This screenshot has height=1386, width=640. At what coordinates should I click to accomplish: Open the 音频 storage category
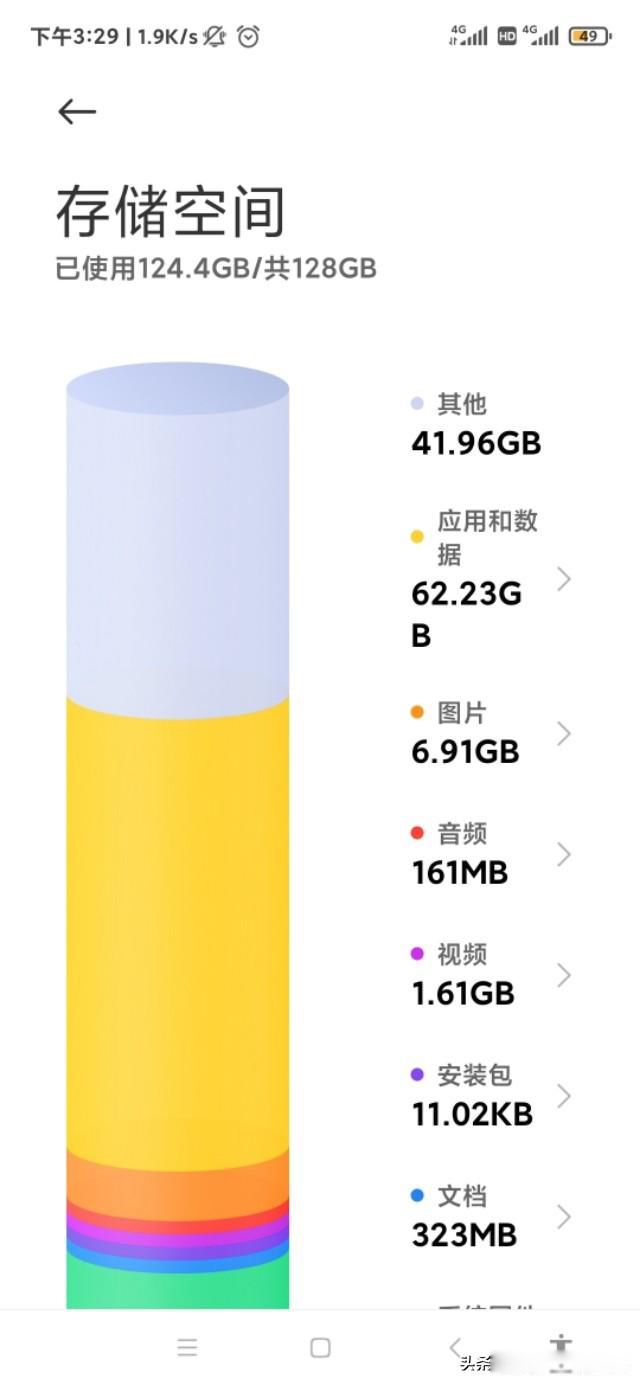coord(492,854)
